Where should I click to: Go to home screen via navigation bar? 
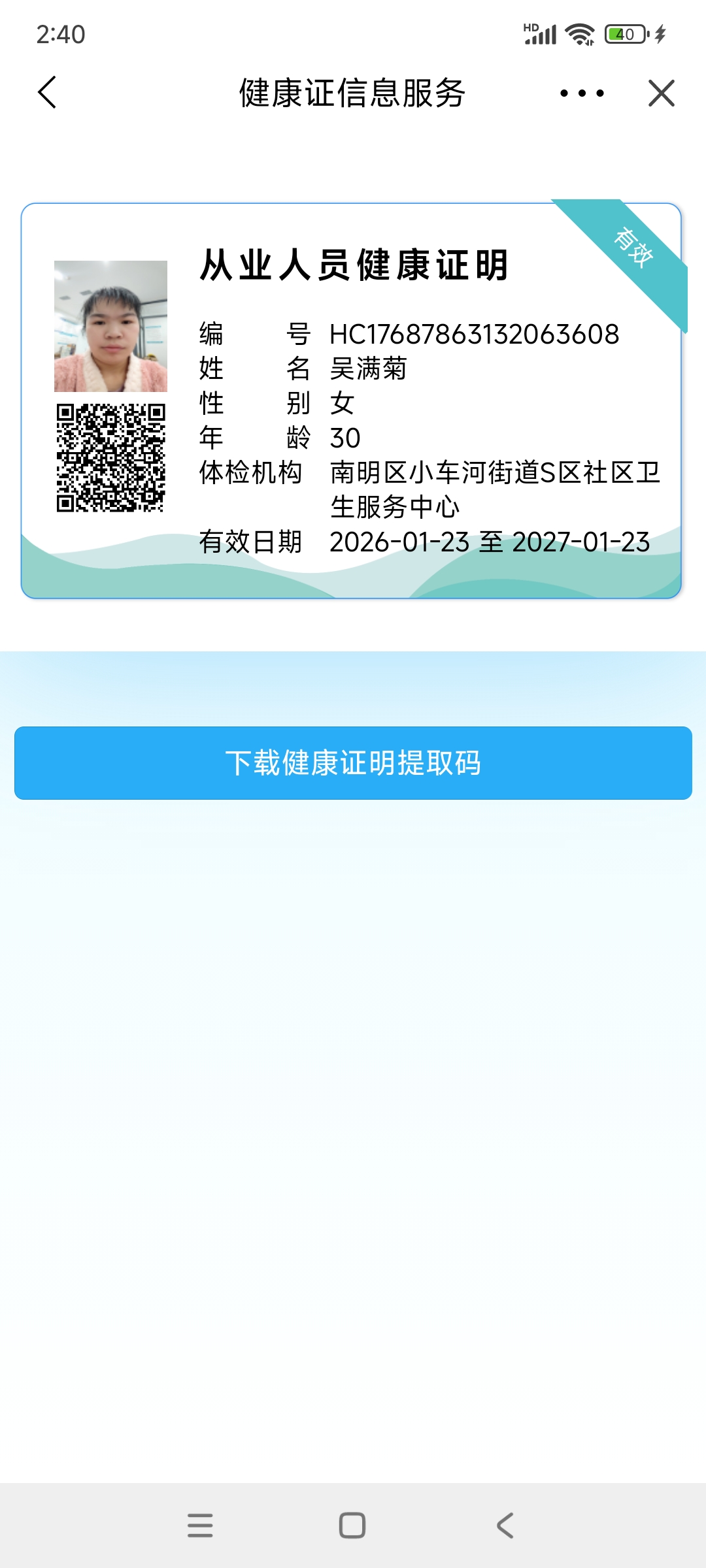click(x=352, y=1526)
